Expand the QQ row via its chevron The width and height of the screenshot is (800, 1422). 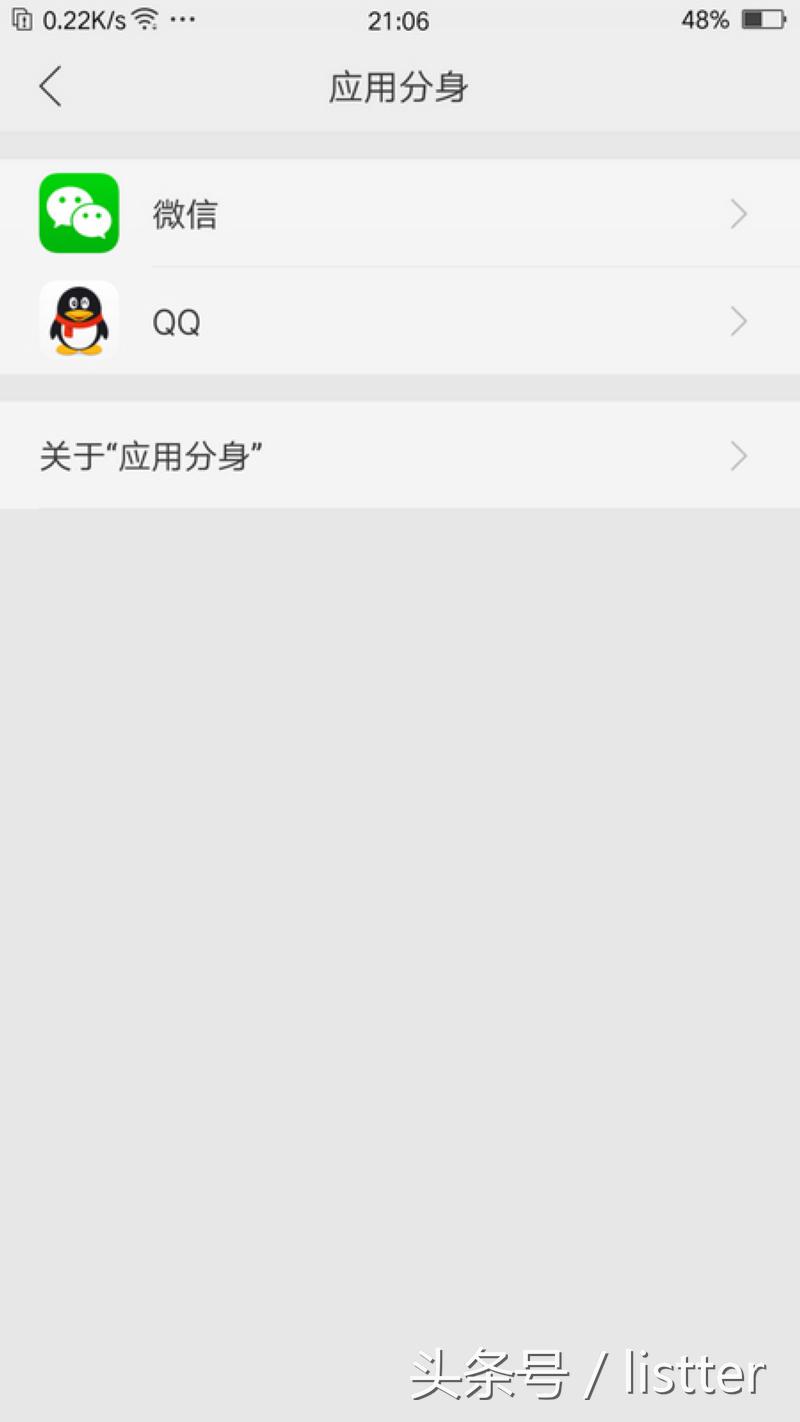[738, 320]
